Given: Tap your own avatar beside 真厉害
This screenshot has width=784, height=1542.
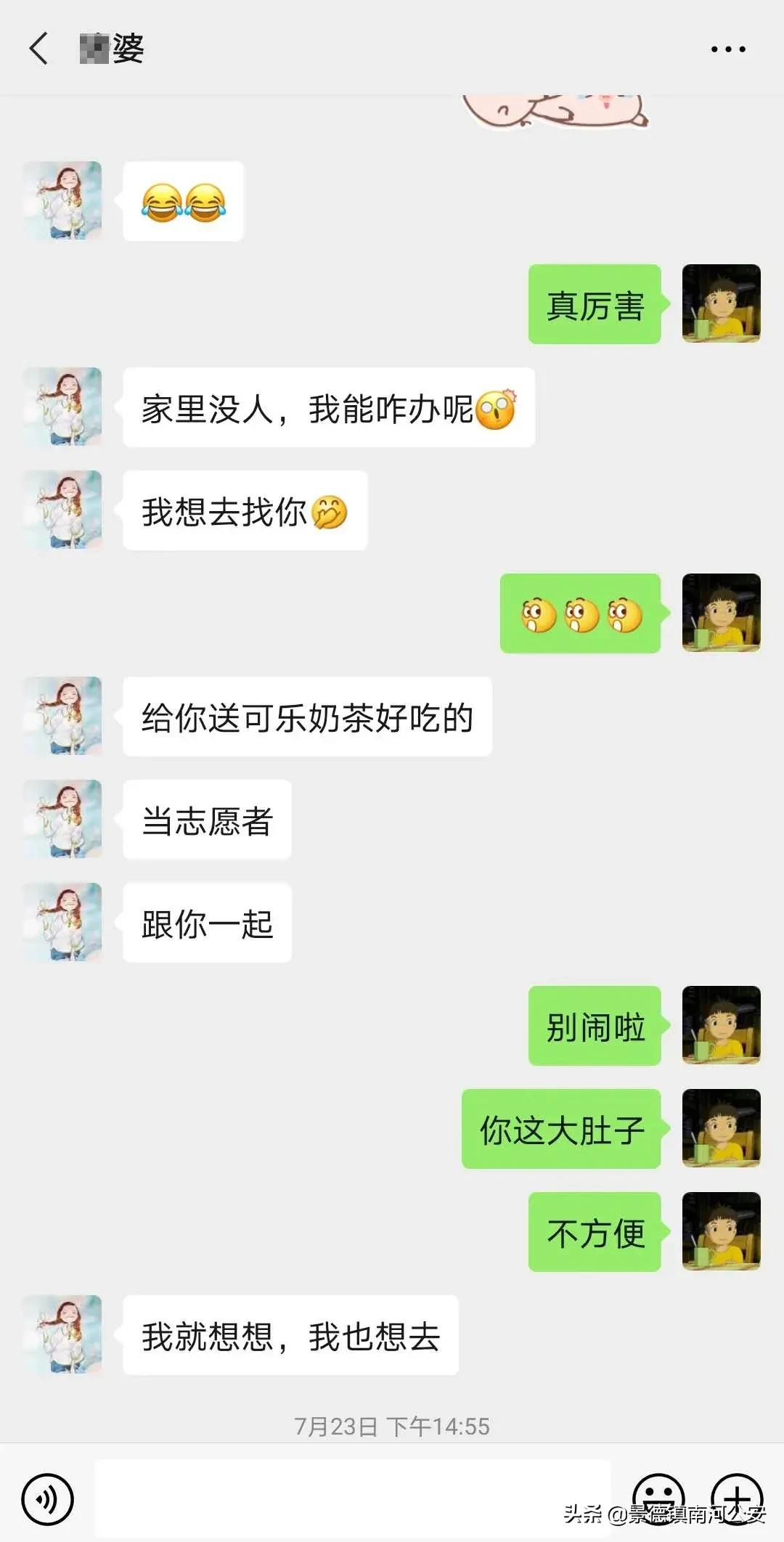Looking at the screenshot, I should click(x=720, y=303).
